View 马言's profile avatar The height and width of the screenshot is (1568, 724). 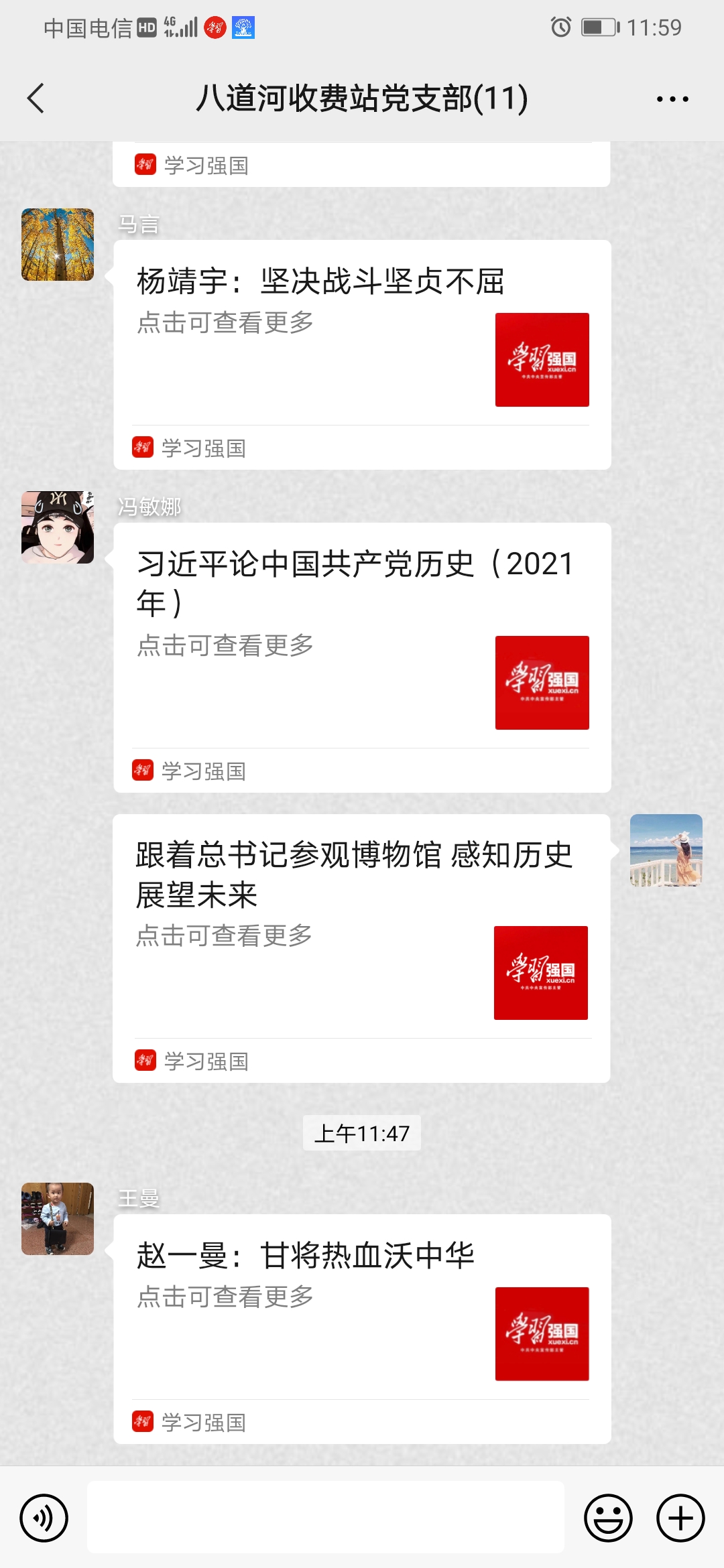[x=58, y=245]
